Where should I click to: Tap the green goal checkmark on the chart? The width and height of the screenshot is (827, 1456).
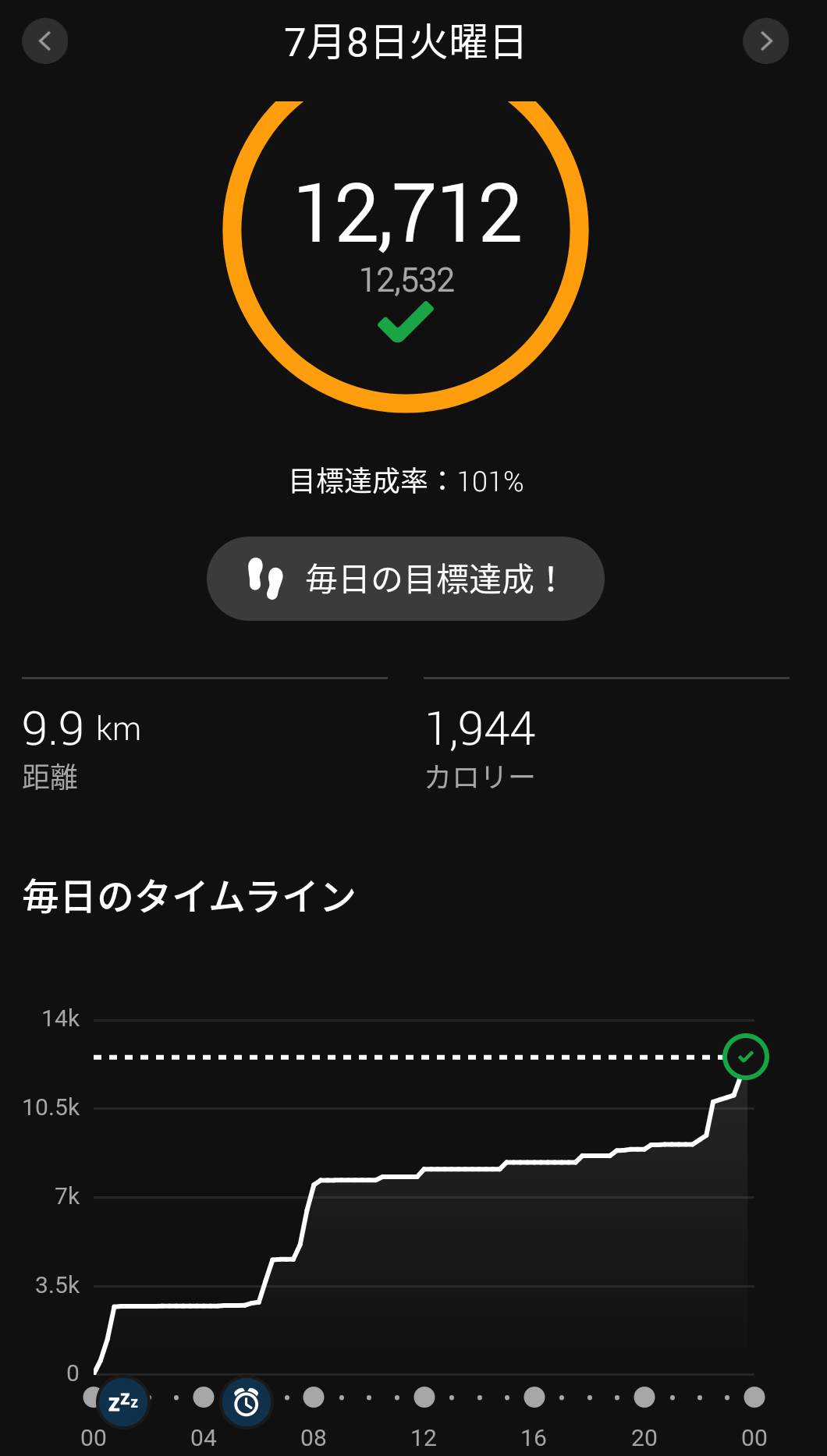(746, 1057)
